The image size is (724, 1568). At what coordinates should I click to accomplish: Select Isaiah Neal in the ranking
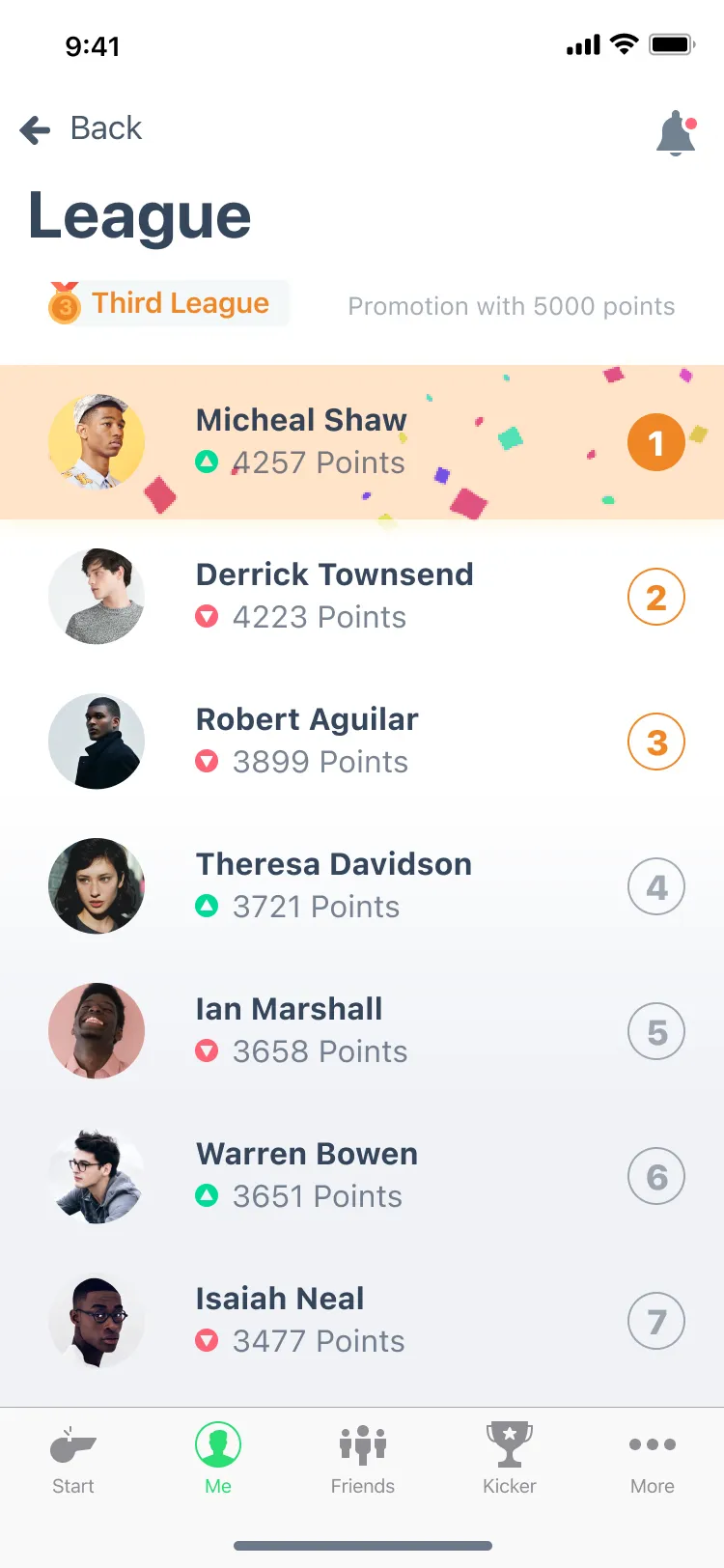coord(362,1321)
